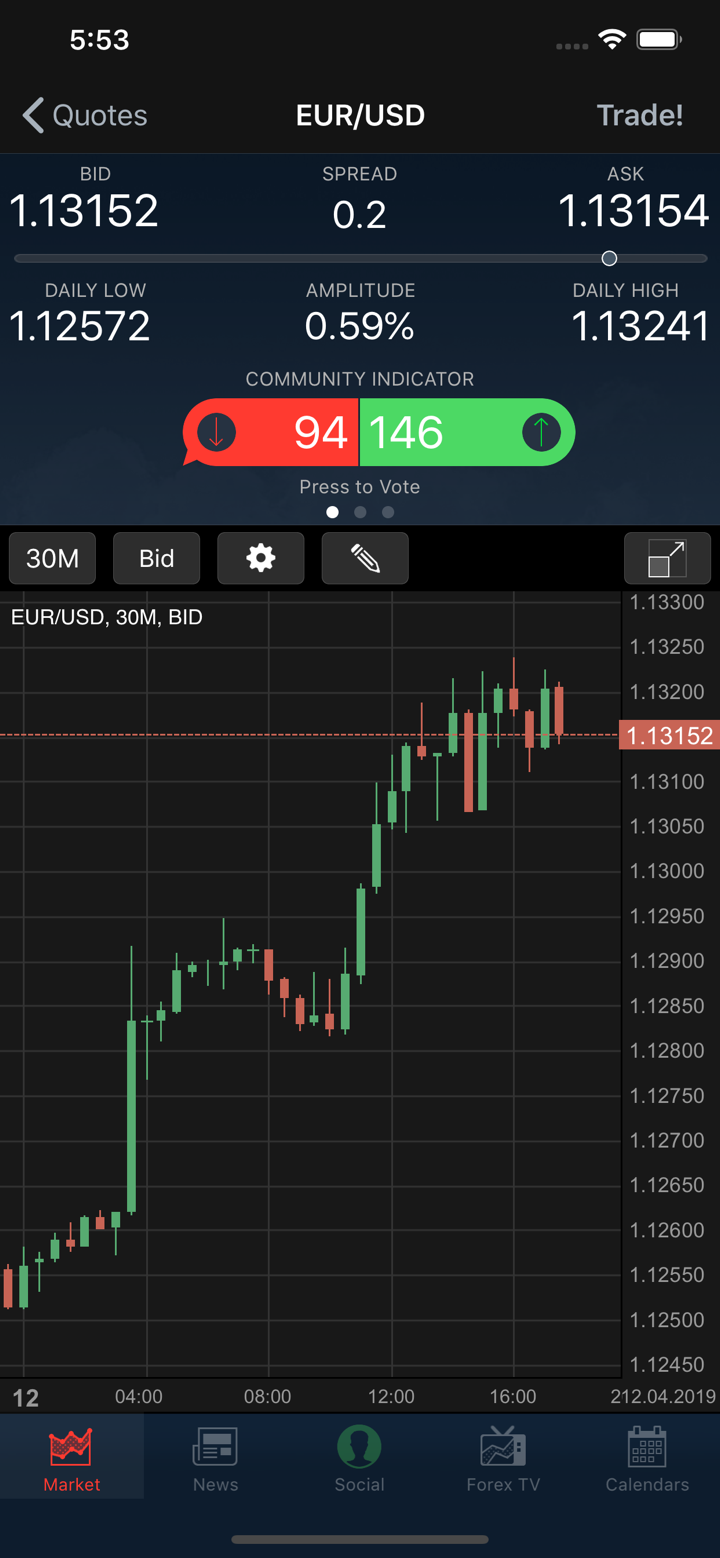Open the drawing tools pencil
The height and width of the screenshot is (1558, 720).
click(365, 558)
